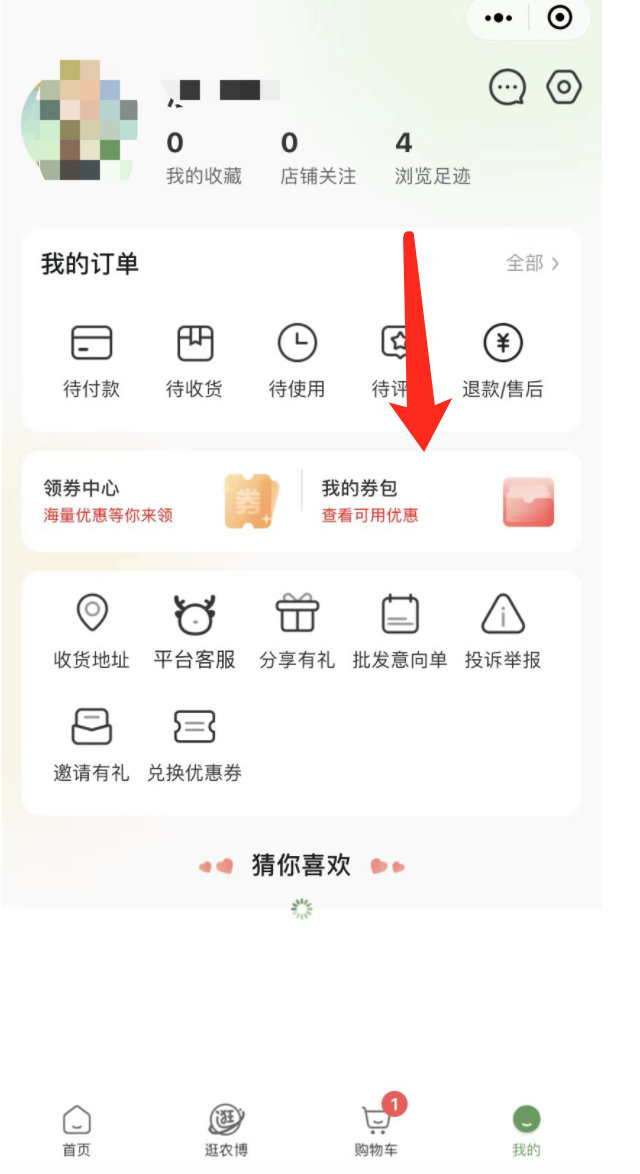The height and width of the screenshot is (1174, 640).
Task: Open 待收货 orders
Action: click(194, 361)
